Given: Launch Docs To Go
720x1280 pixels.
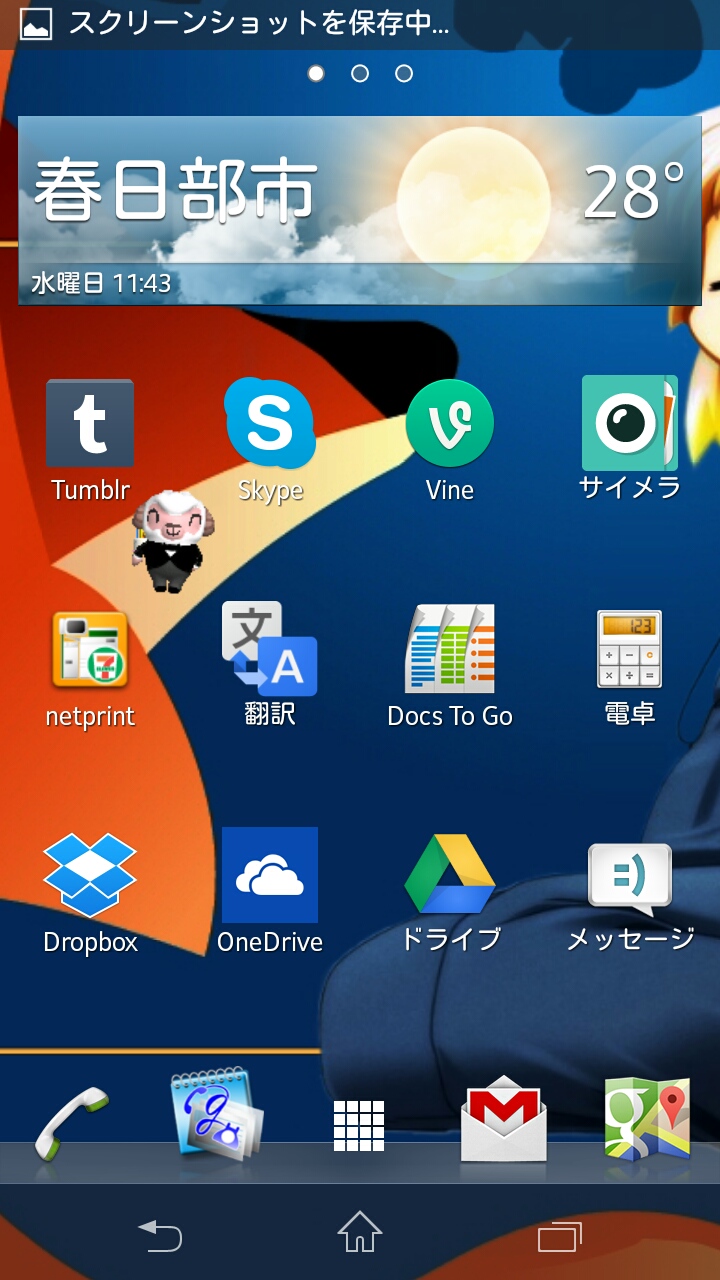Looking at the screenshot, I should coord(450,650).
